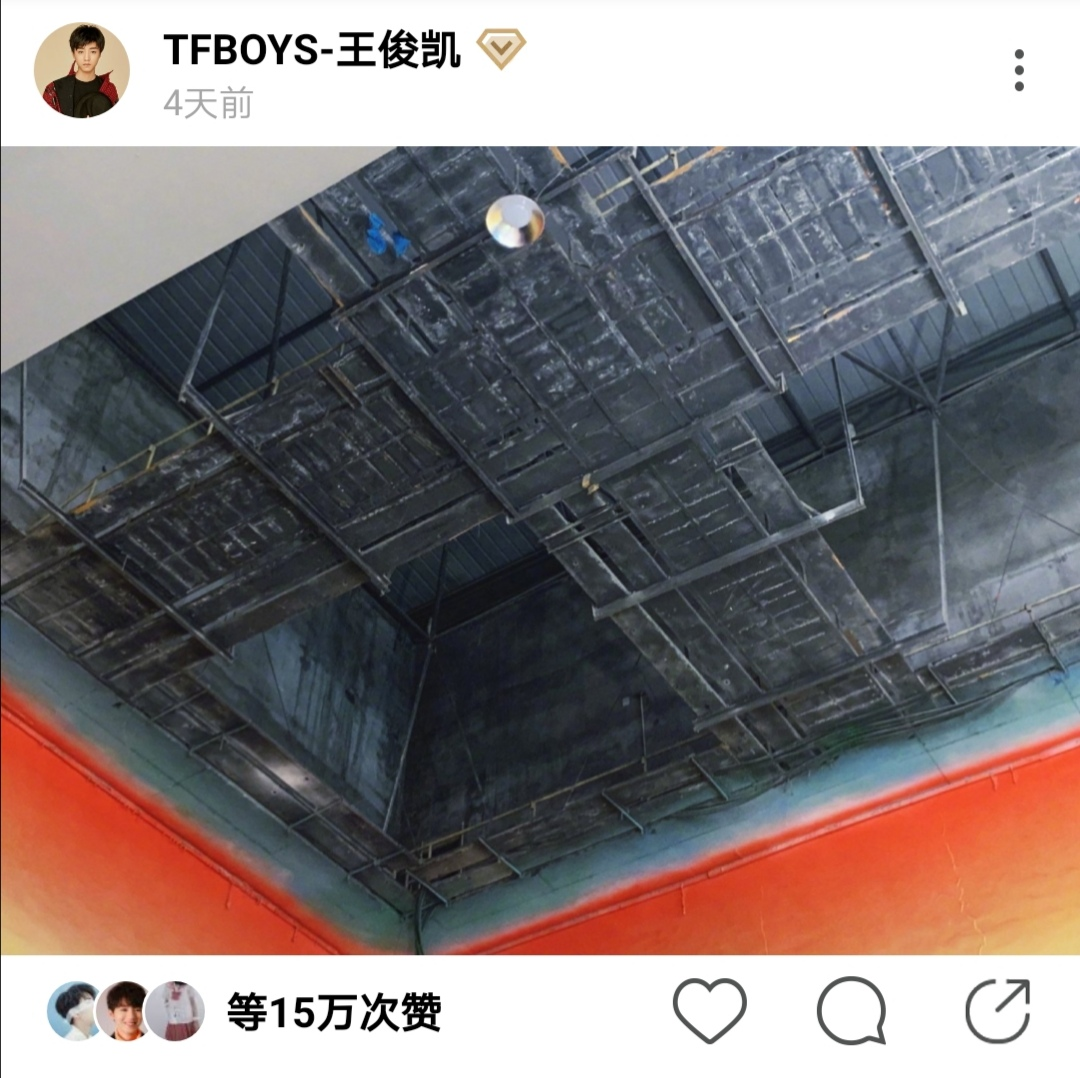Tap the TFBOYS-王俊凯 username
1080x1078 pixels.
click(x=312, y=50)
